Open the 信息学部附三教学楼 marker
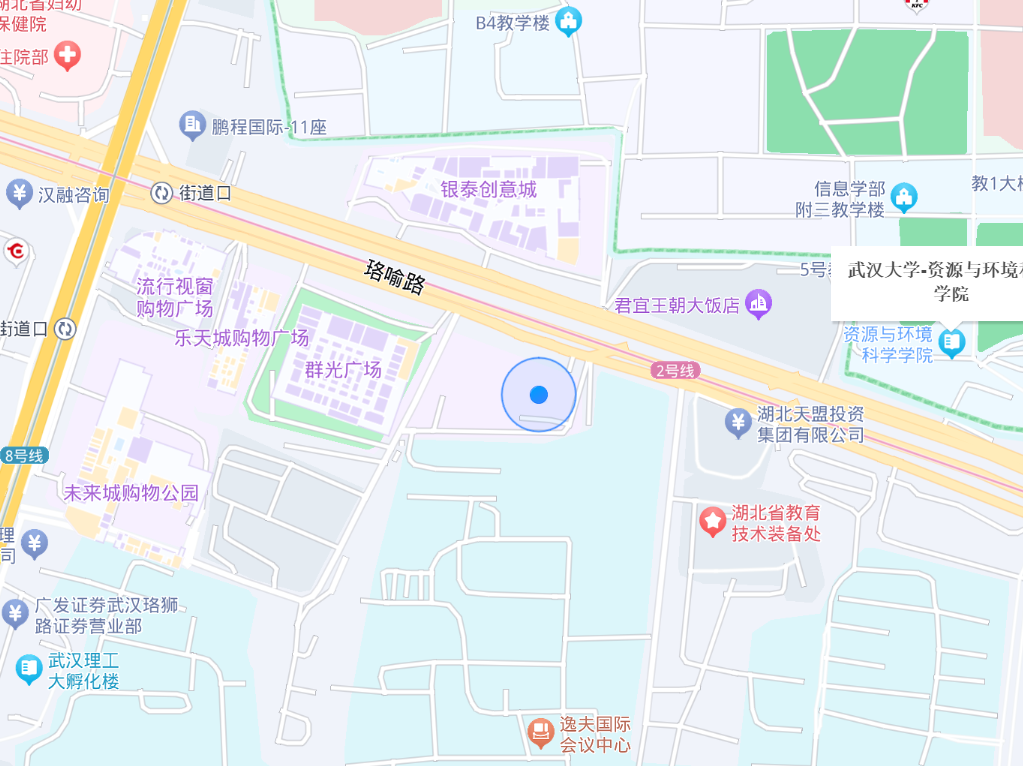1023x766 pixels. 904,197
